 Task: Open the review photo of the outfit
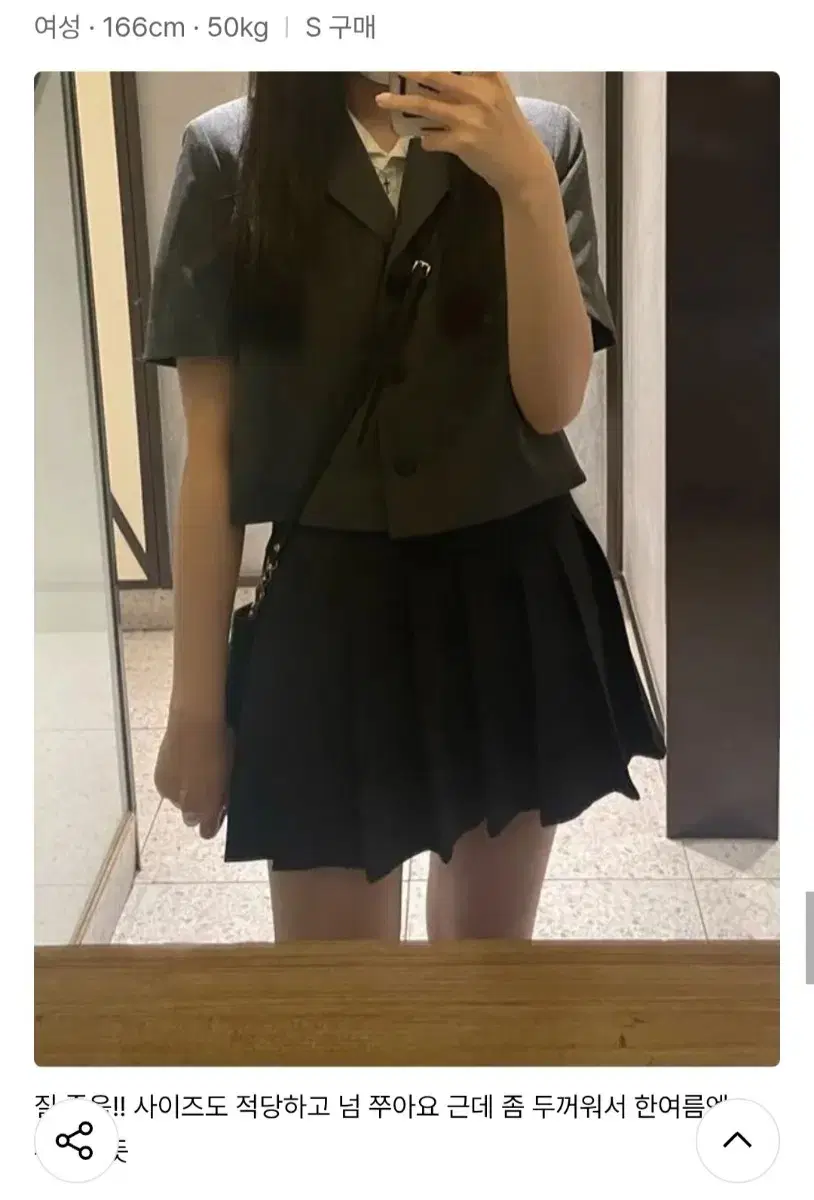pos(406,568)
